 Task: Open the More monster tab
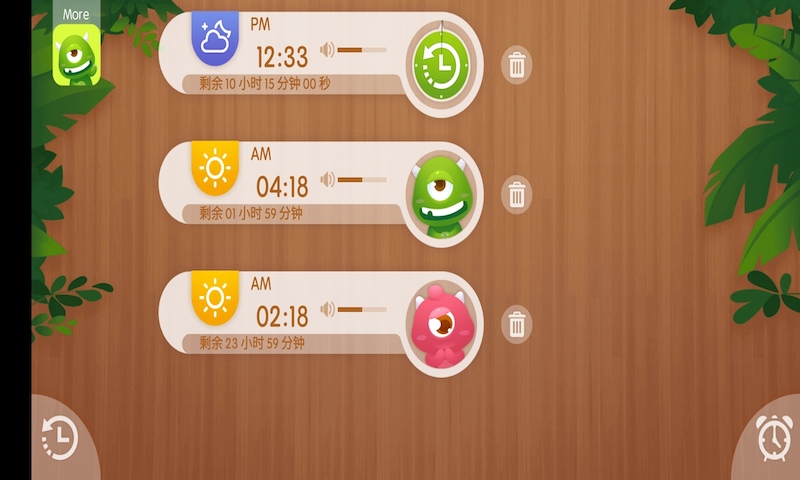76,45
